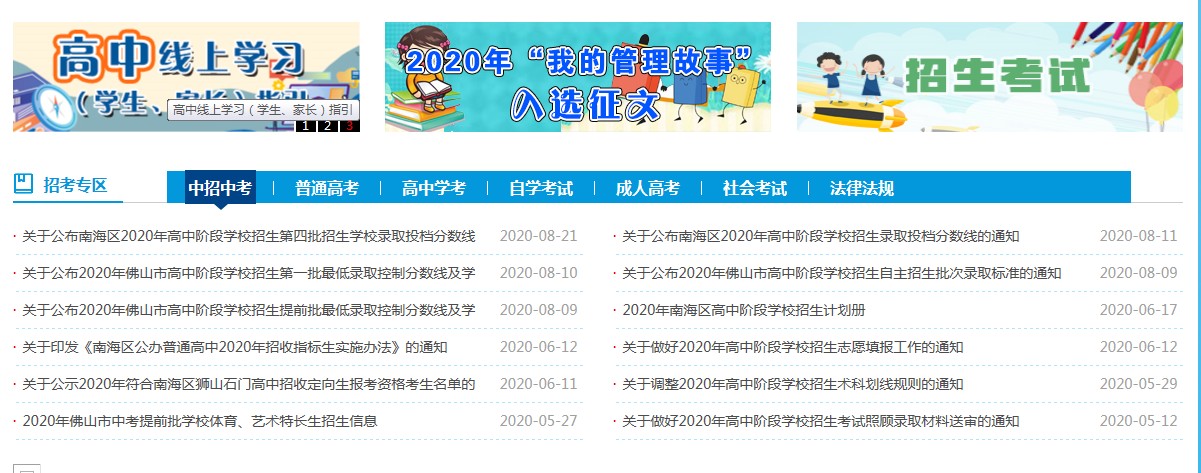Viewport: 1201px width, 473px height.
Task: Select the 自学考试 tab
Action: pyautogui.click(x=540, y=188)
